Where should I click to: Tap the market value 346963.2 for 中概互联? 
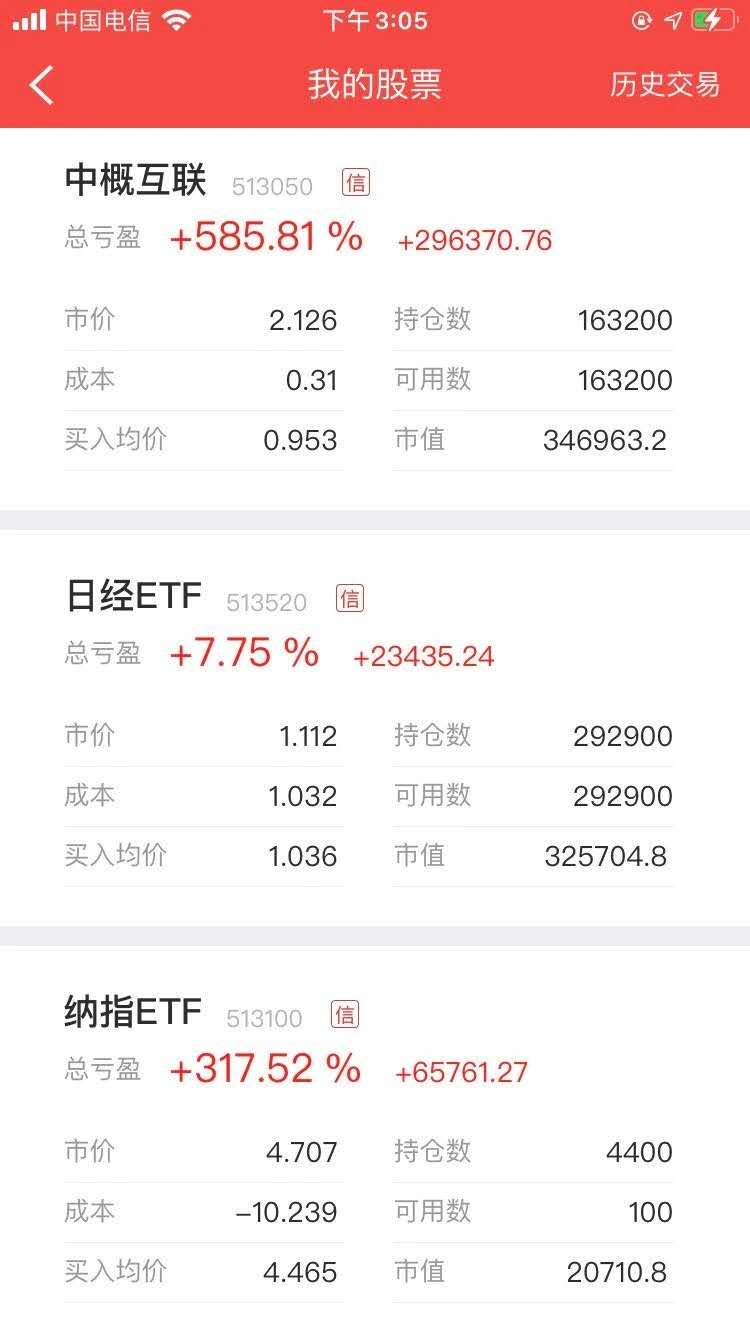(604, 439)
